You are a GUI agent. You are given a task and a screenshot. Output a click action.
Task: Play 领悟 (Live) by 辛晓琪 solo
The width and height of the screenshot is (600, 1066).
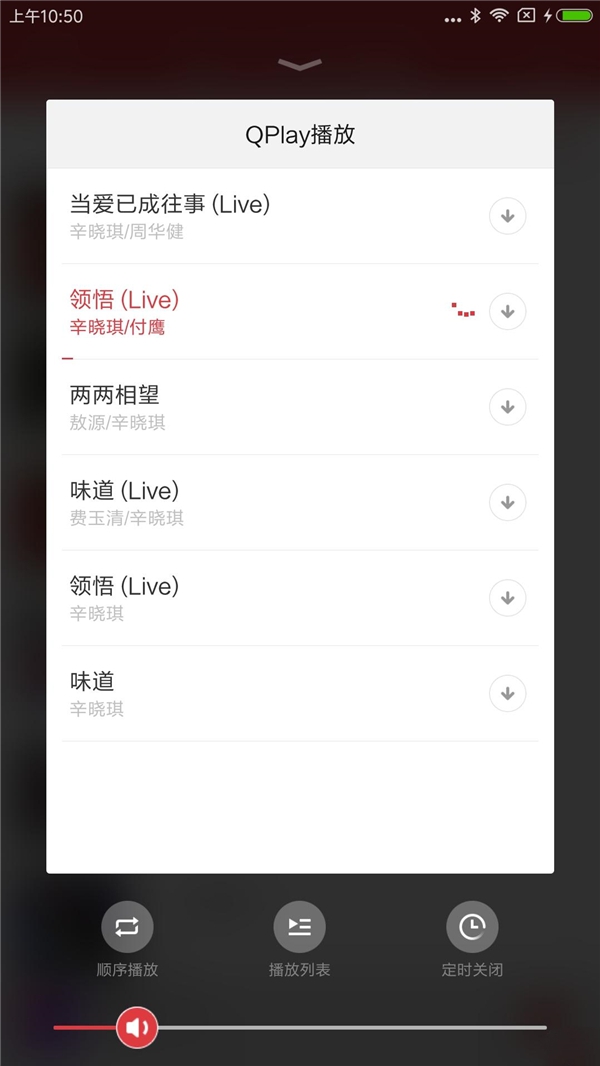pyautogui.click(x=300, y=598)
